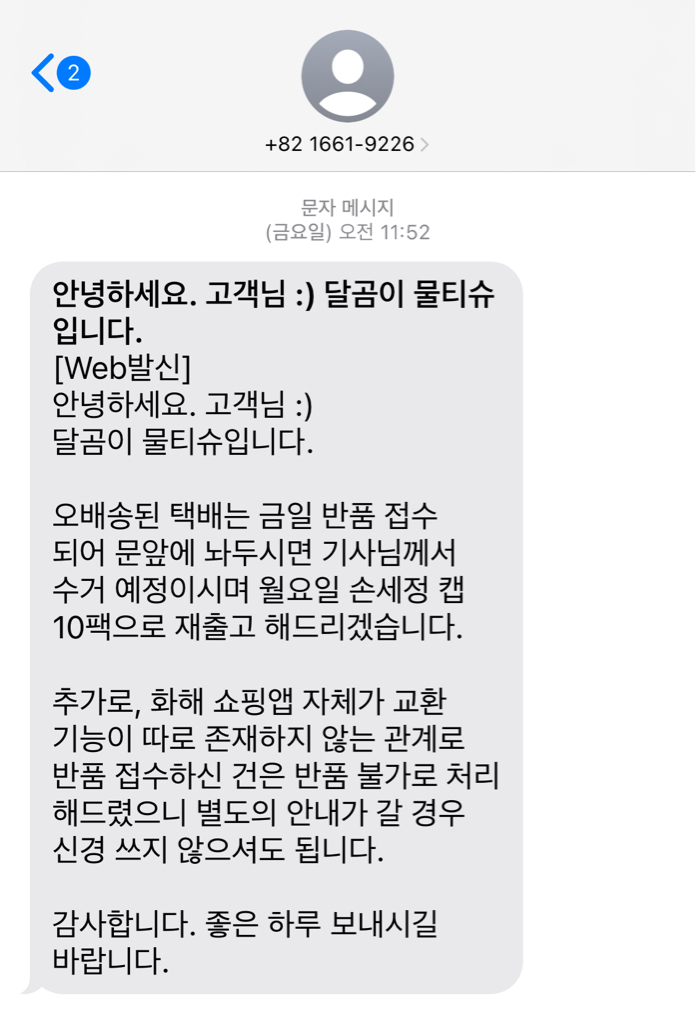Open contact details for +82 1661-9226
696x1024 pixels.
pyautogui.click(x=347, y=143)
